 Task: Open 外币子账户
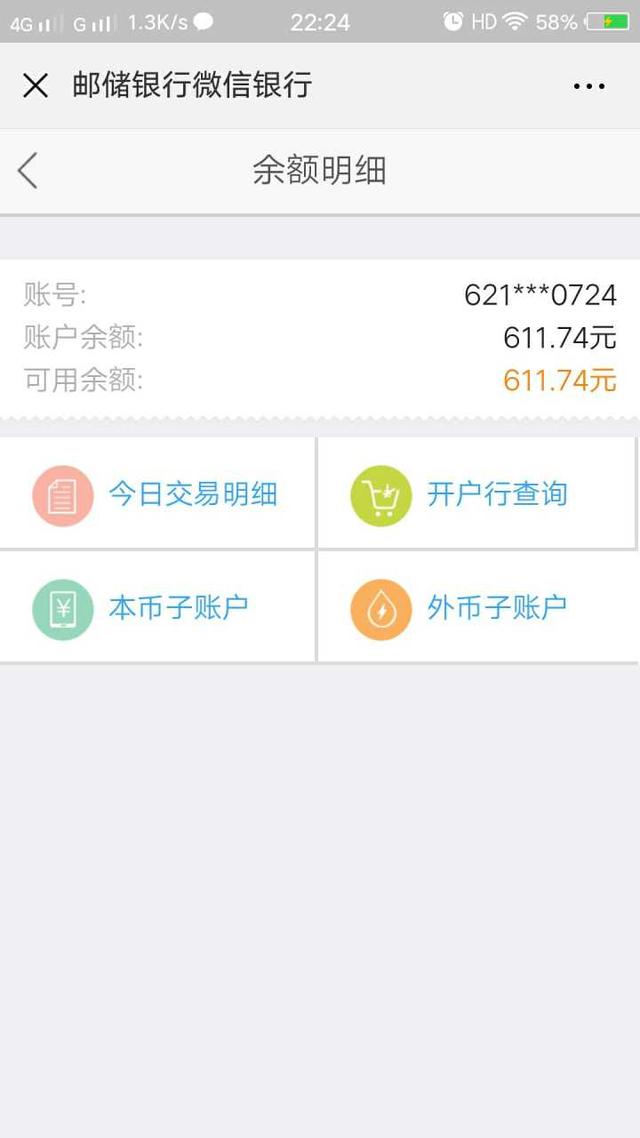click(476, 607)
